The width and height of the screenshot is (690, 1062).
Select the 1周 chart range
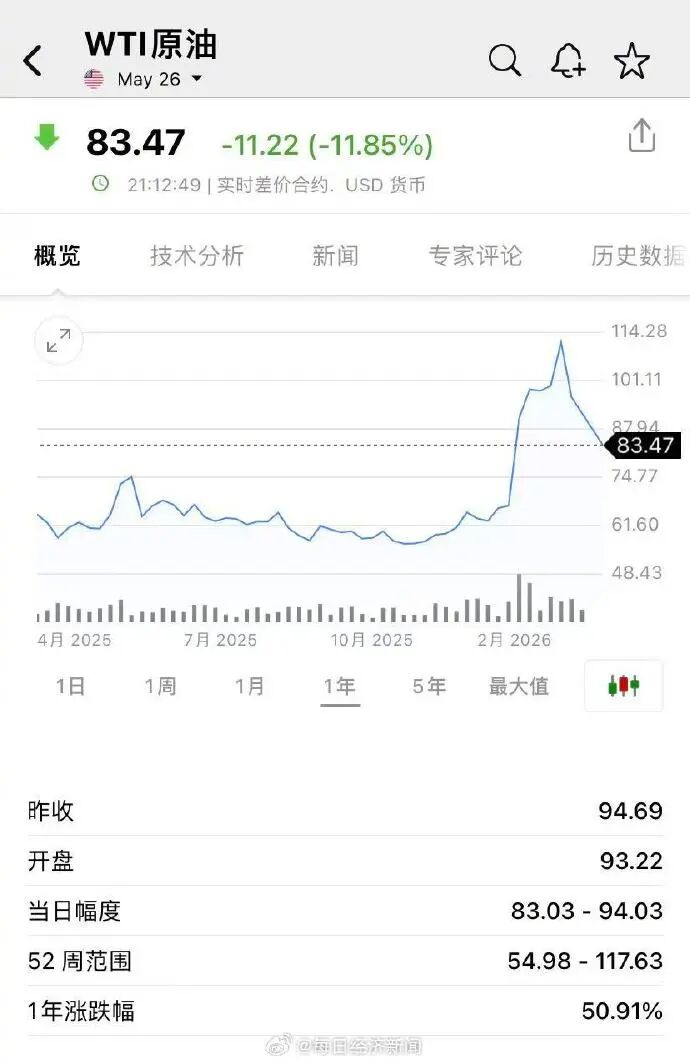(160, 686)
